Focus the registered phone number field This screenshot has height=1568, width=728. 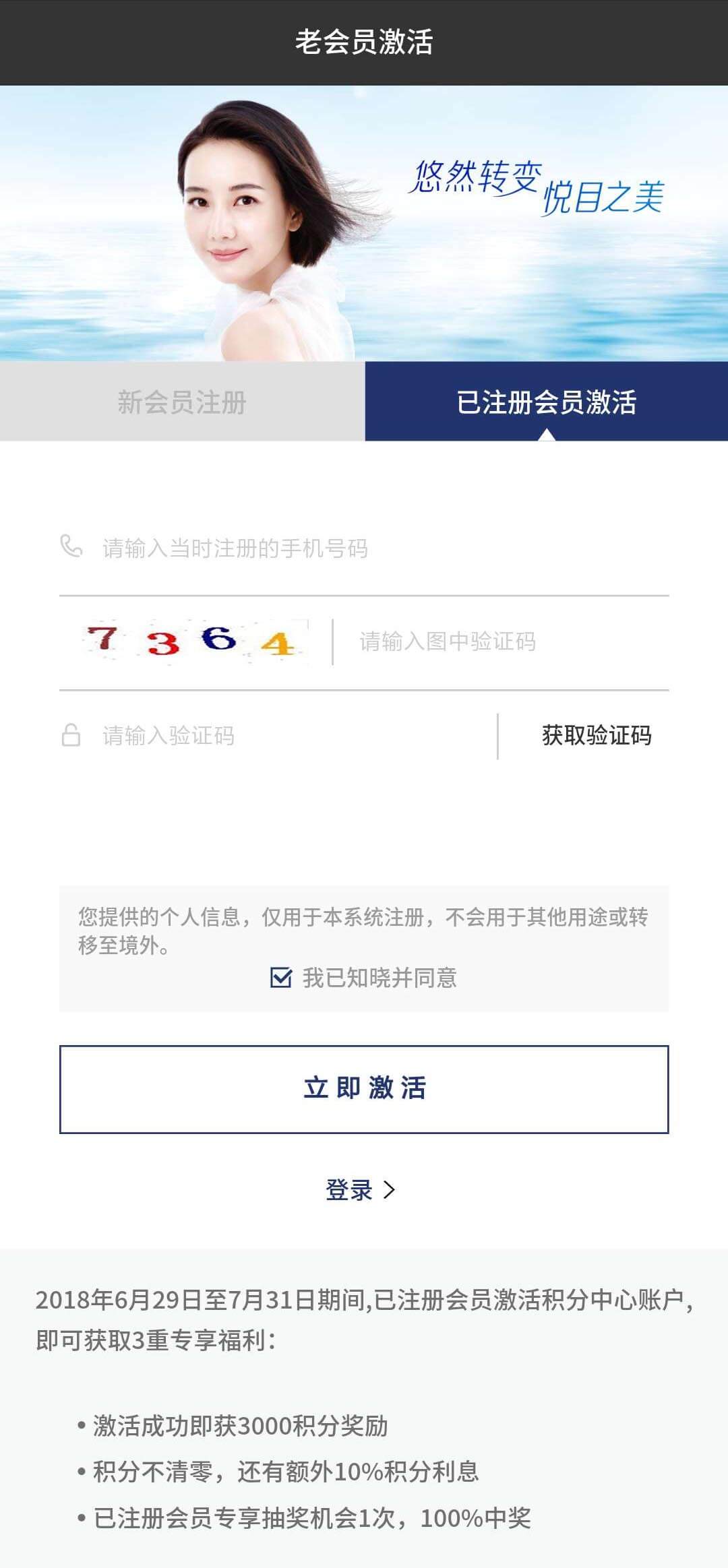click(377, 548)
